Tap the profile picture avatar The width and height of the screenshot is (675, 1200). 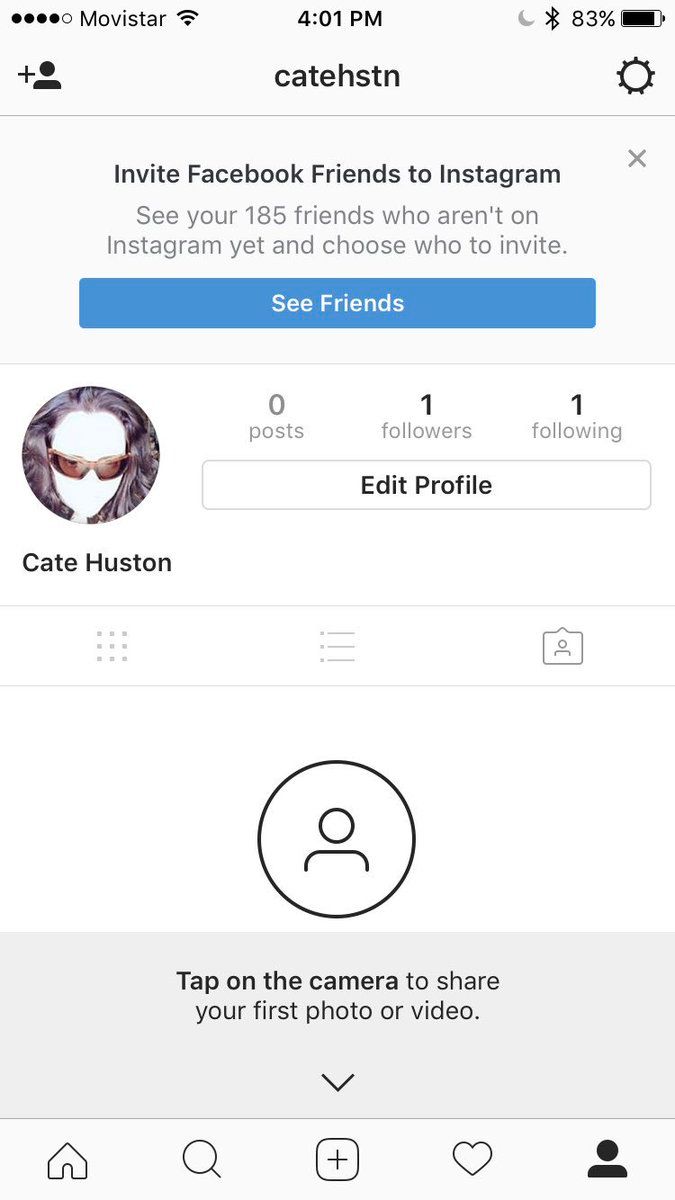coord(90,455)
